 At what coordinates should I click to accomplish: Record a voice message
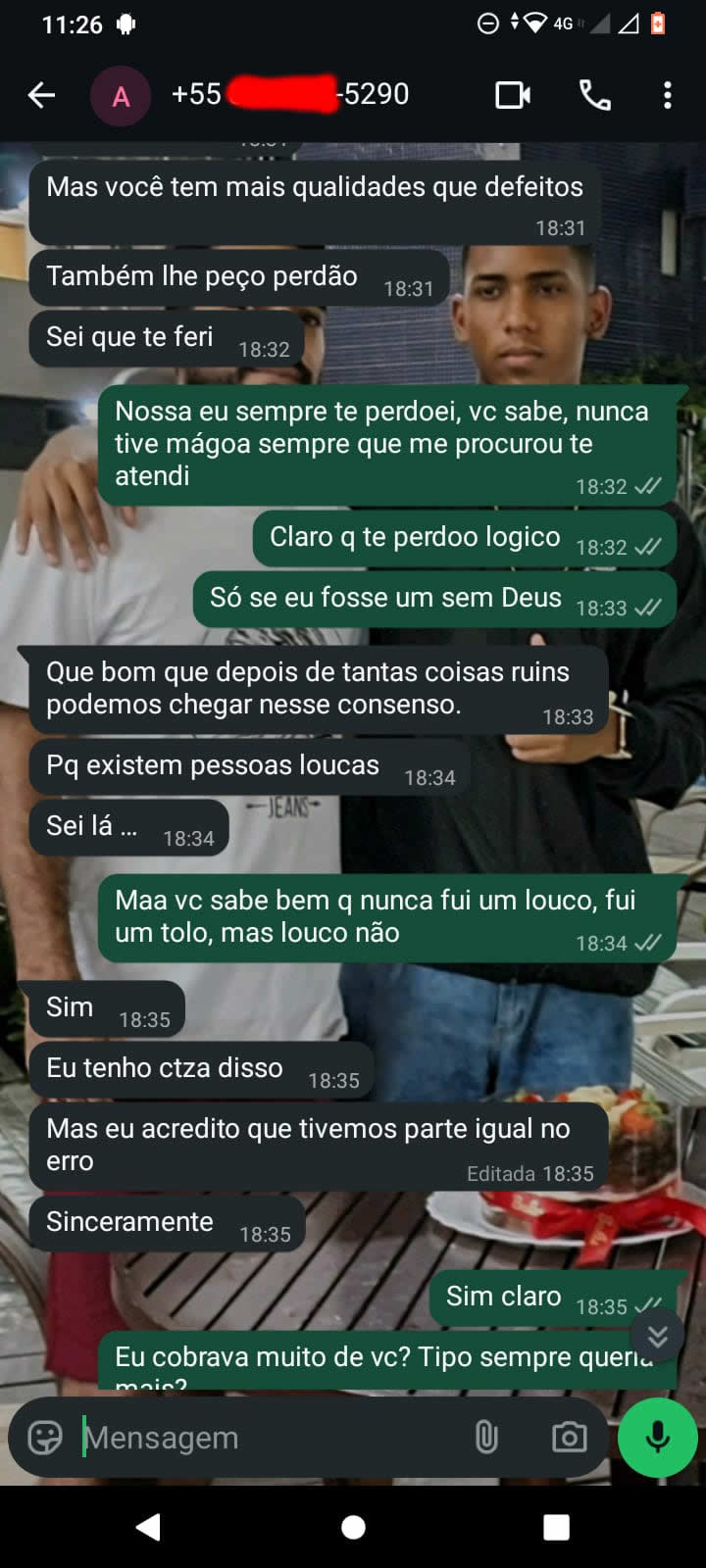click(657, 1438)
